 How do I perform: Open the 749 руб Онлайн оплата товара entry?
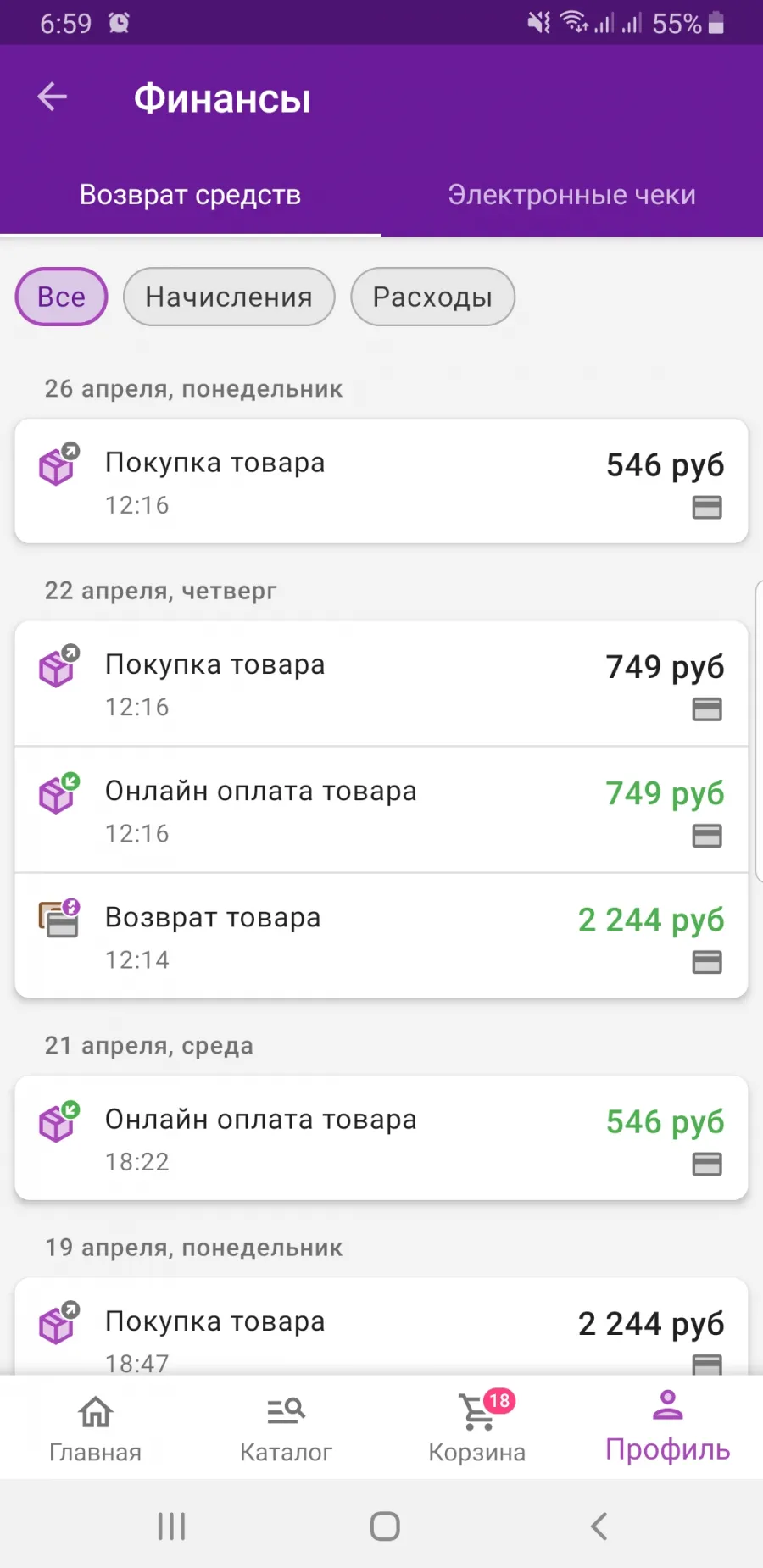pos(381,809)
